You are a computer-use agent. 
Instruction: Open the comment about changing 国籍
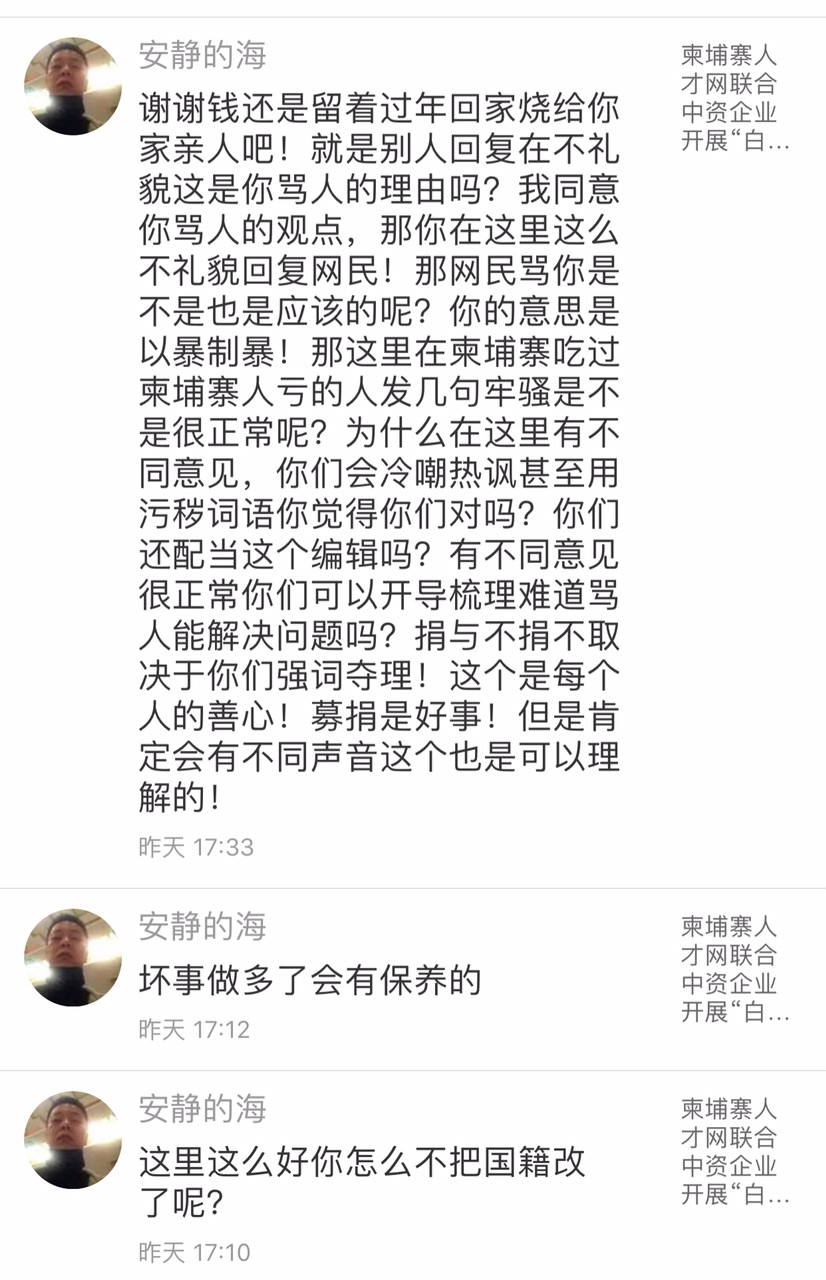click(362, 1182)
